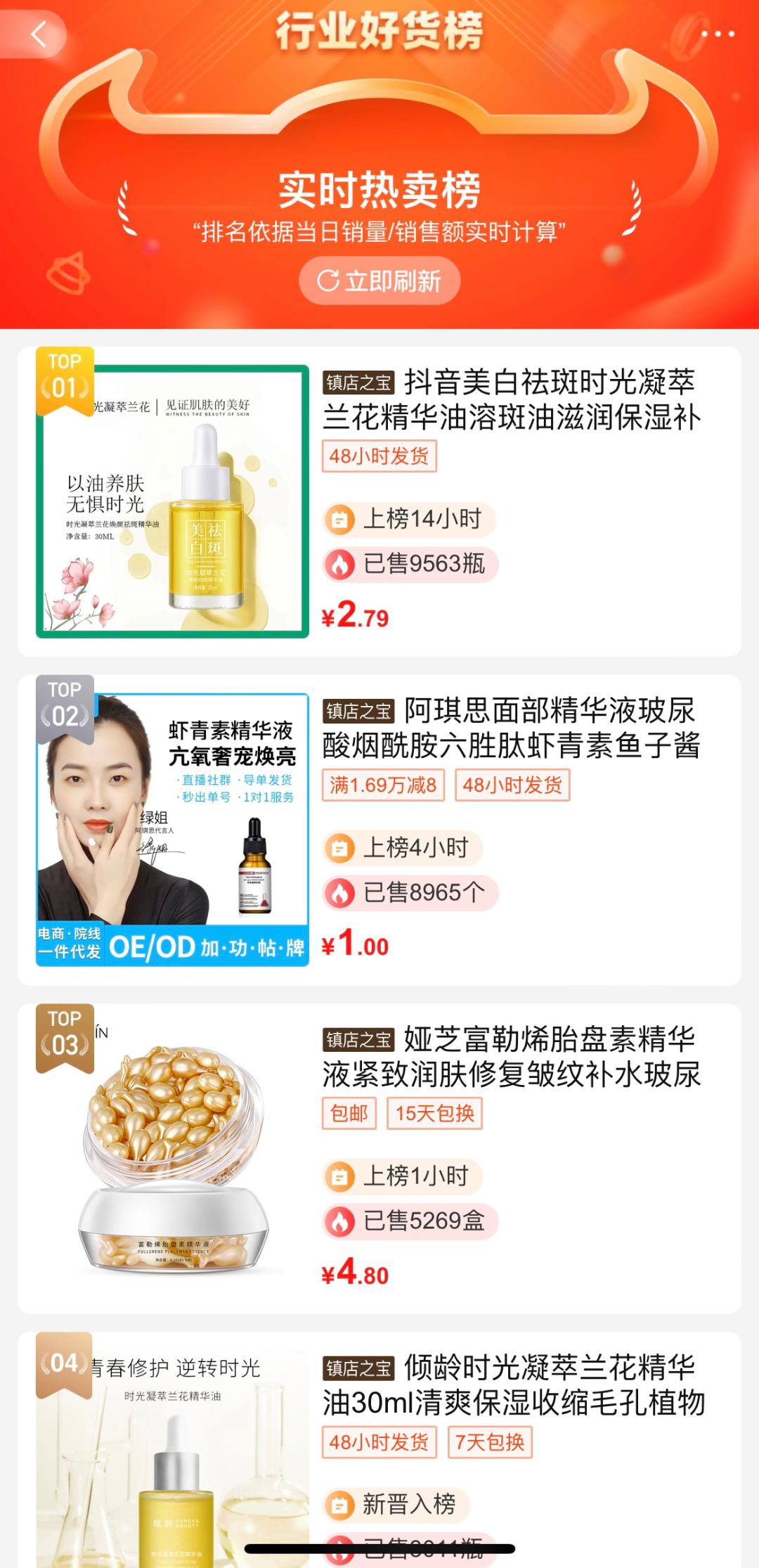
Task: Tap the refresh icon next to 立即刷新
Action: [x=327, y=280]
